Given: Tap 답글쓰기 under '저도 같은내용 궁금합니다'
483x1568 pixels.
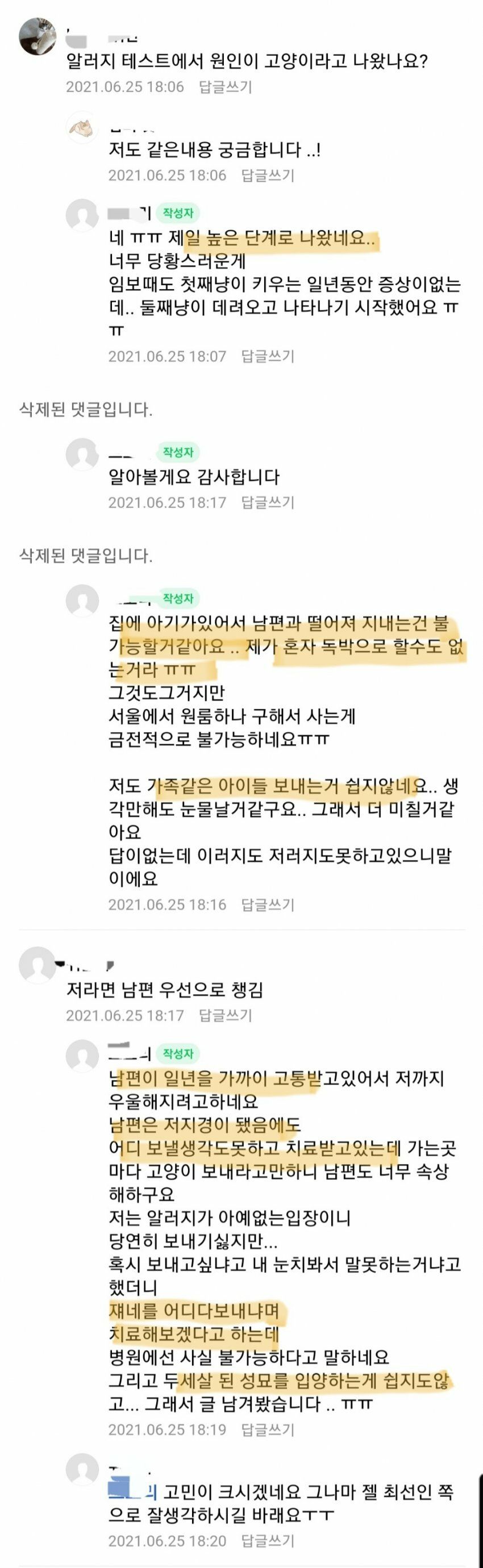Looking at the screenshot, I should tap(268, 176).
